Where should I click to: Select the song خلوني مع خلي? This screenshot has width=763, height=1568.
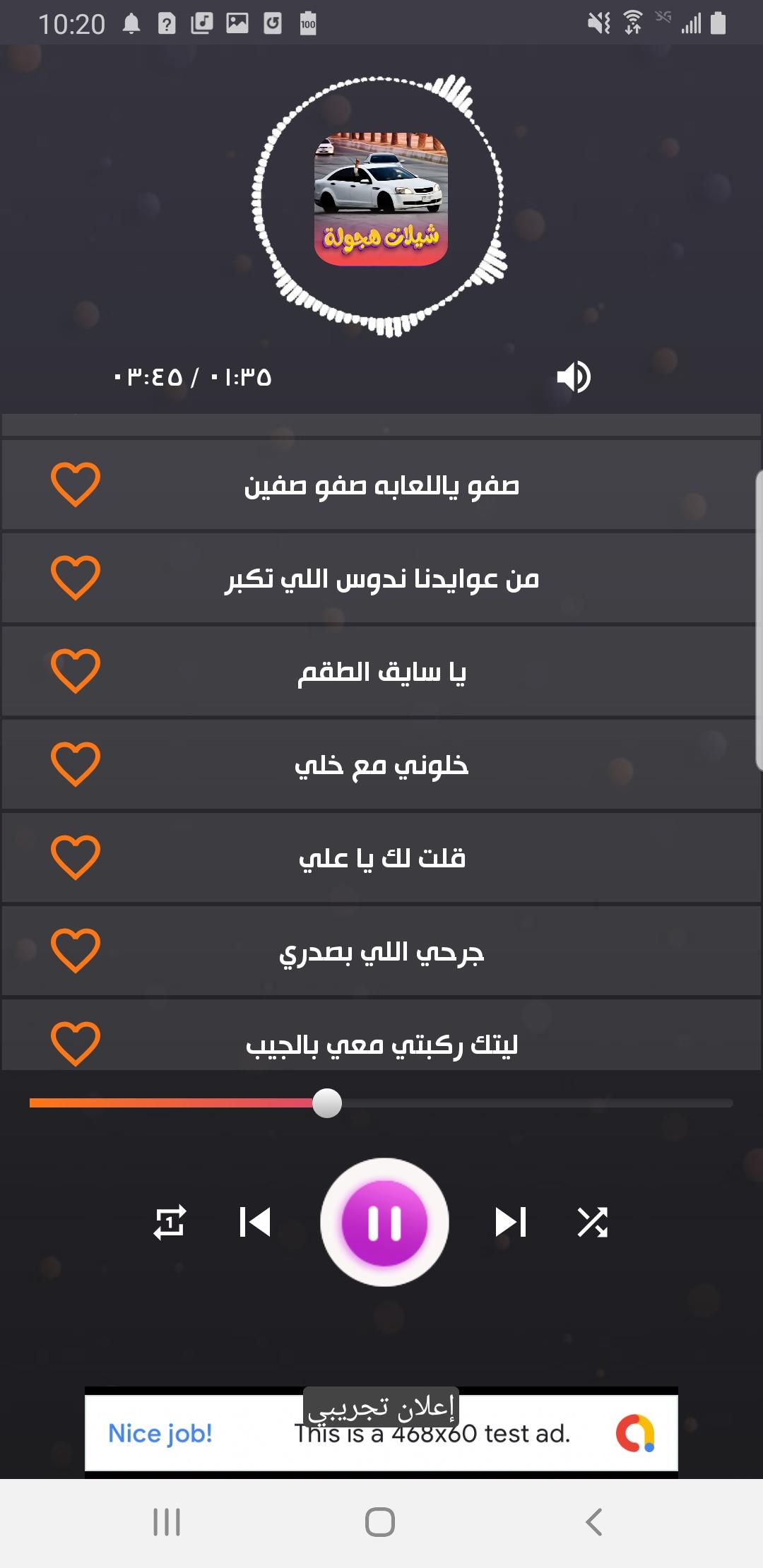[381, 766]
